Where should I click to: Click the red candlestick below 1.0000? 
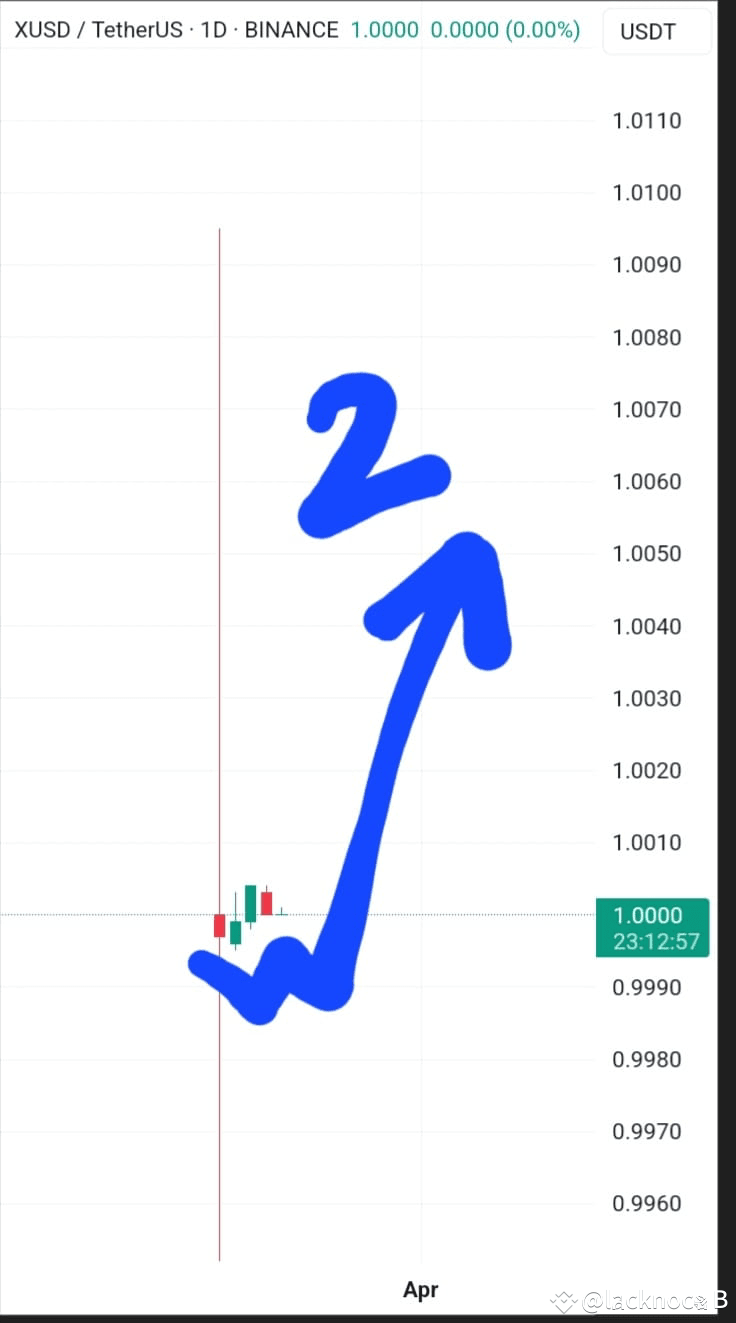pyautogui.click(x=220, y=926)
